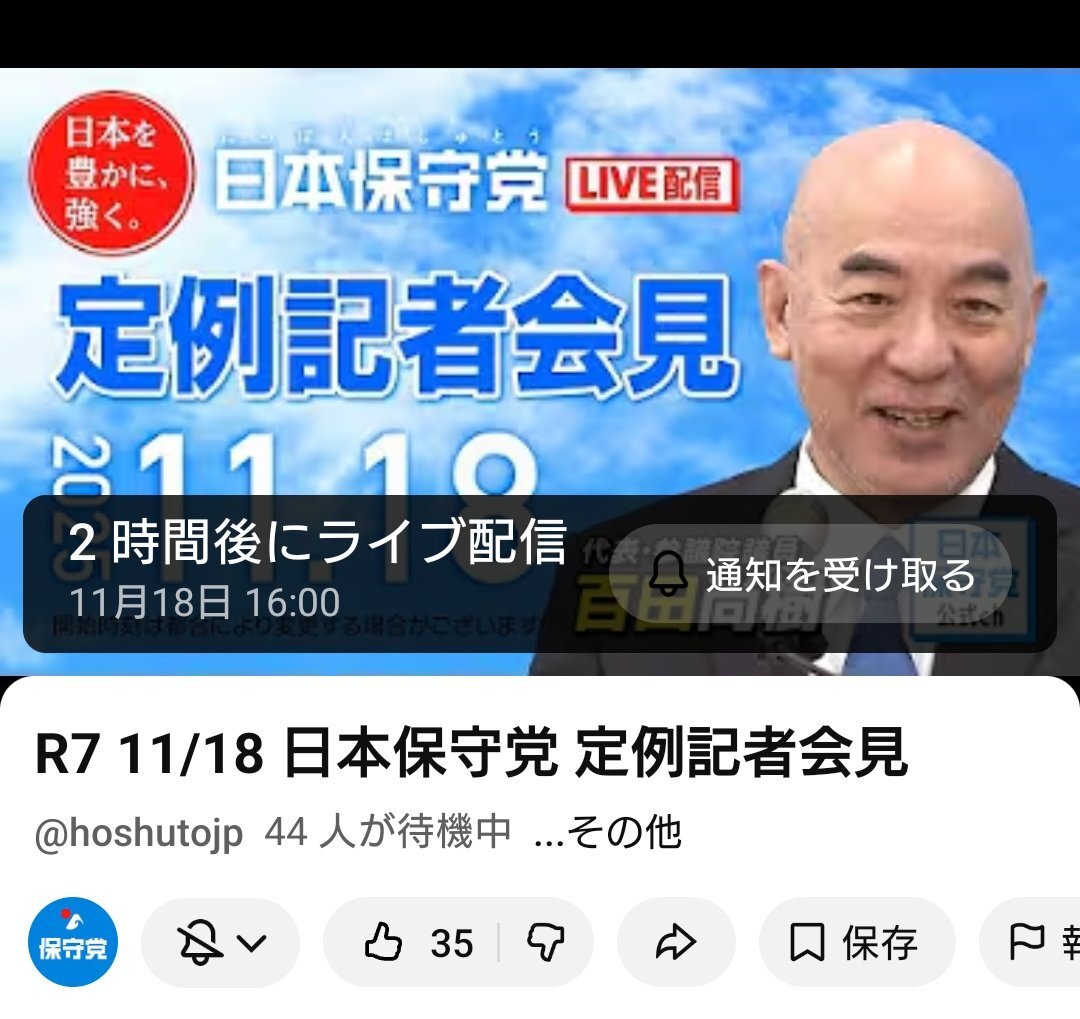This screenshot has width=1080, height=1019.
Task: Expand the description via ...その他
Action: click(x=608, y=832)
